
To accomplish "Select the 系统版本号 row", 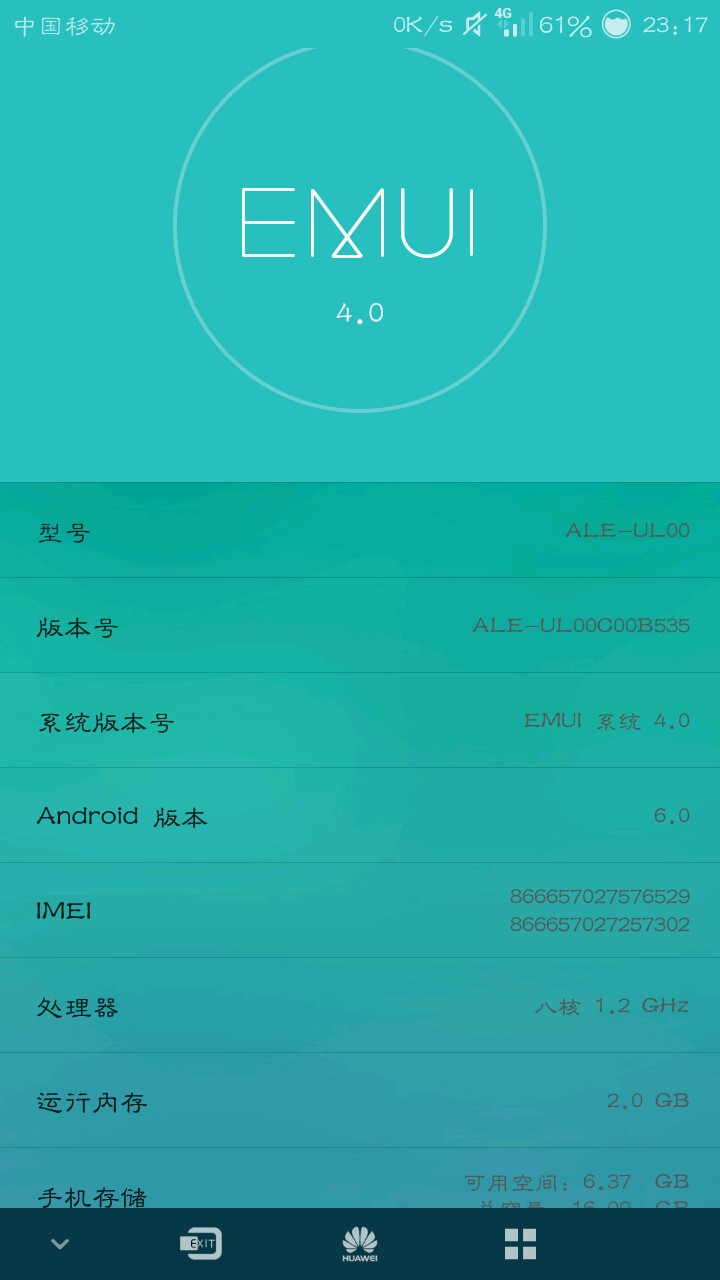I will [x=360, y=721].
